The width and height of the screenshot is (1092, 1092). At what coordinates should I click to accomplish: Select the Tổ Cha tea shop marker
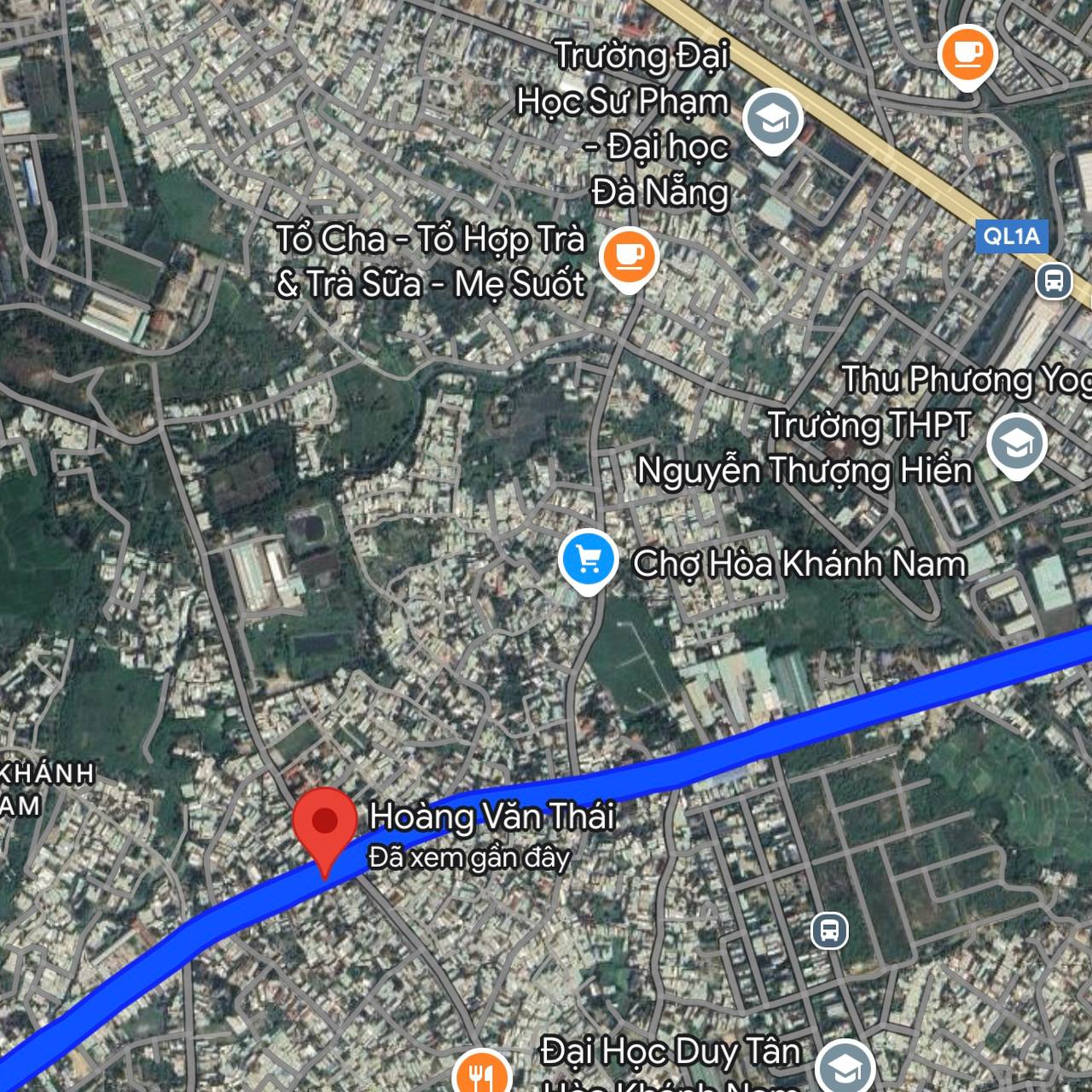(629, 257)
